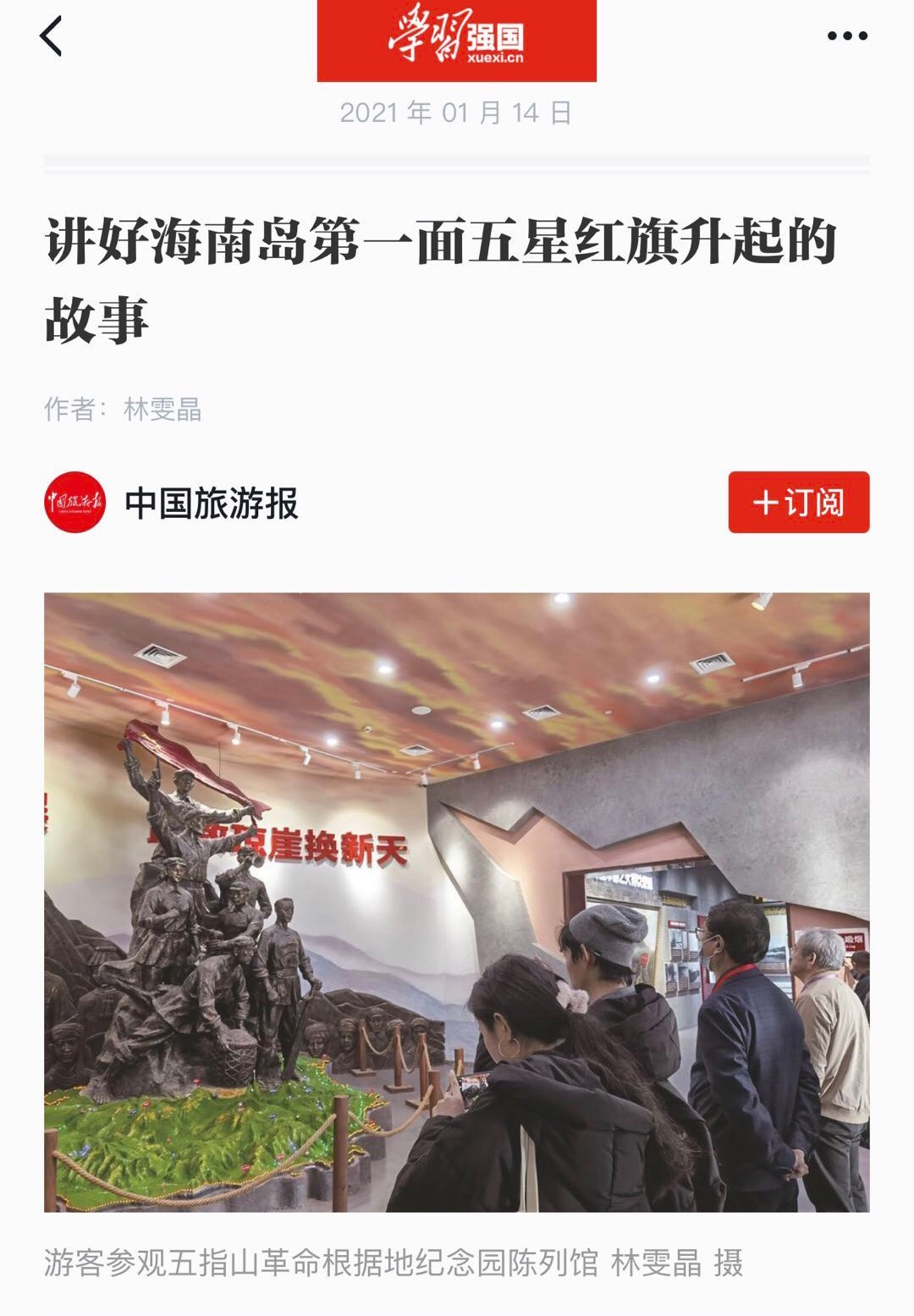Open the three-dot overflow menu
The height and width of the screenshot is (1316, 914).
[846, 36]
